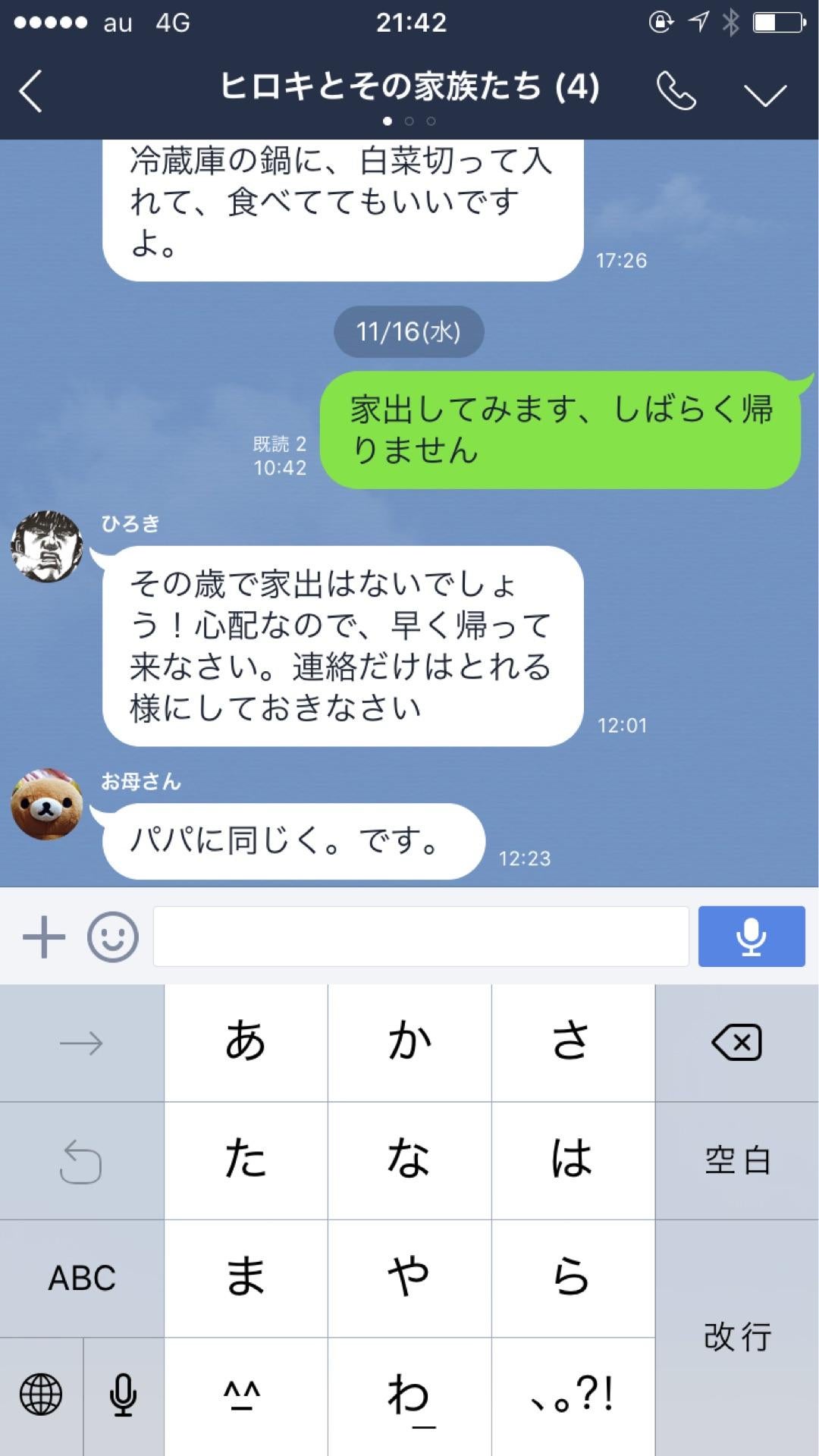Open the attachment menu with the plus icon
This screenshot has height=1456, width=819.
pyautogui.click(x=43, y=936)
